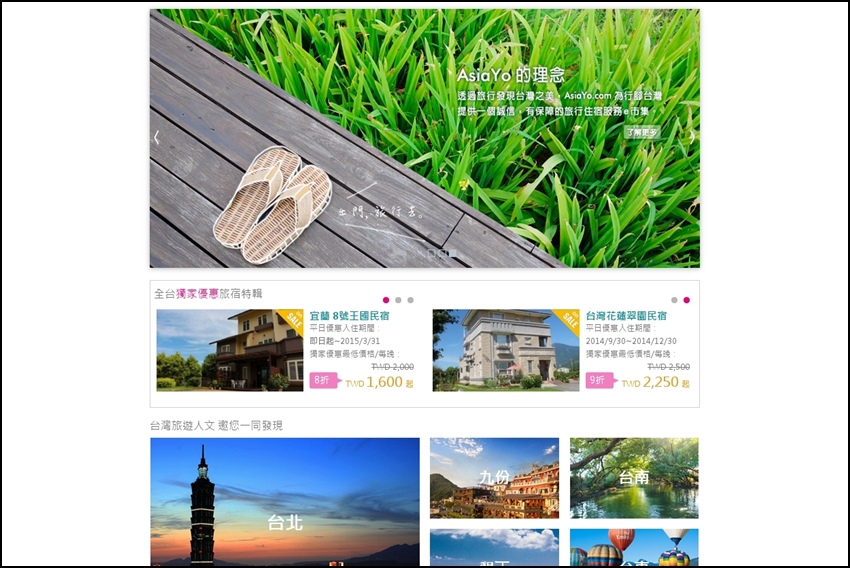This screenshot has width=850, height=568.
Task: Select the 台北 destination tile
Action: [285, 502]
